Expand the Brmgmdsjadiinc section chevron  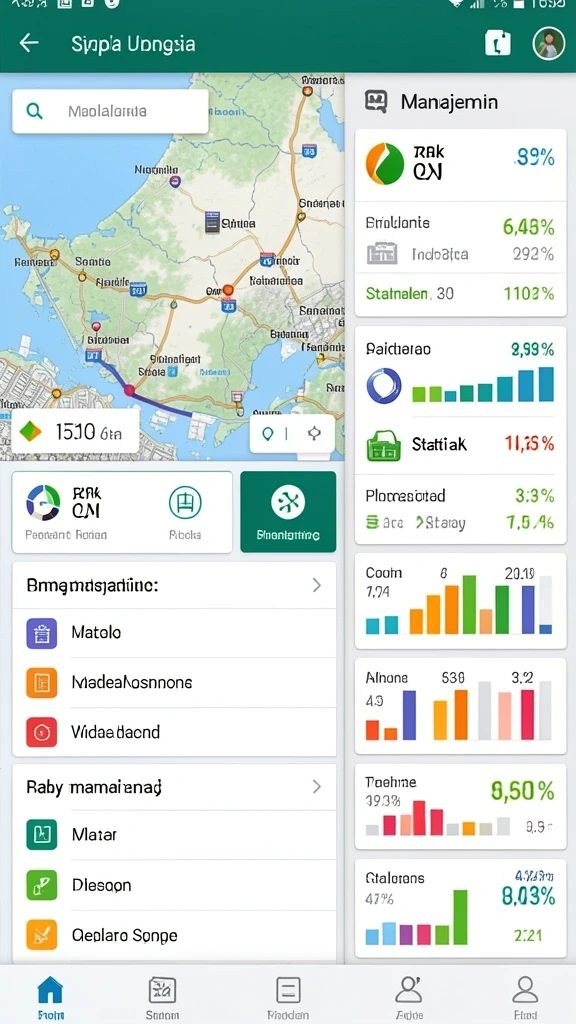[x=317, y=585]
